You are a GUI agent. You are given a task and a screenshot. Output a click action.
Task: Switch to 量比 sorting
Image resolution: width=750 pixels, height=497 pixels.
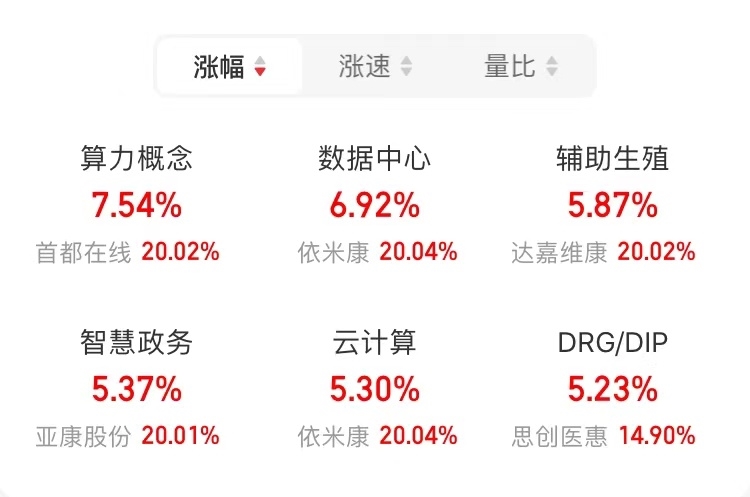(x=521, y=67)
